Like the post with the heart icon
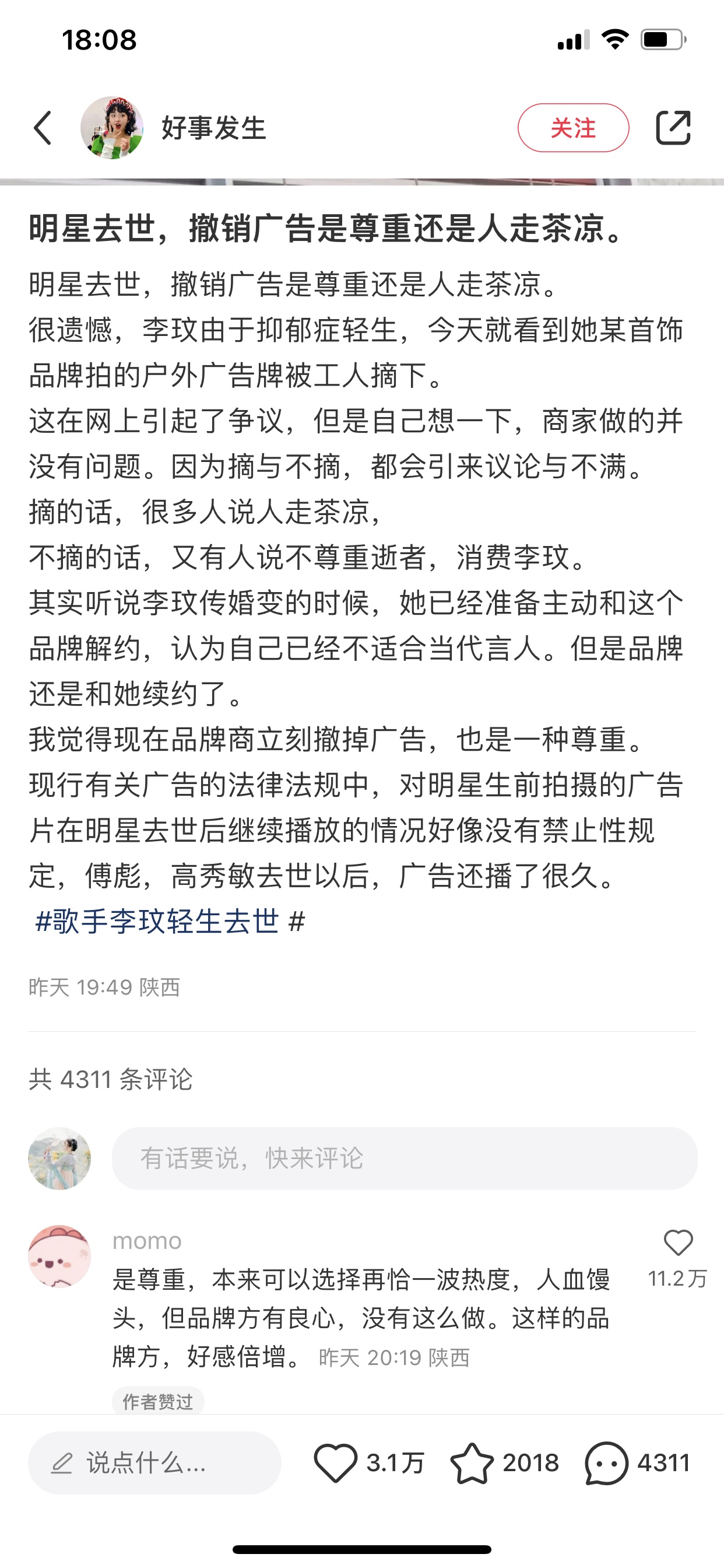724x1568 pixels. [335, 1462]
